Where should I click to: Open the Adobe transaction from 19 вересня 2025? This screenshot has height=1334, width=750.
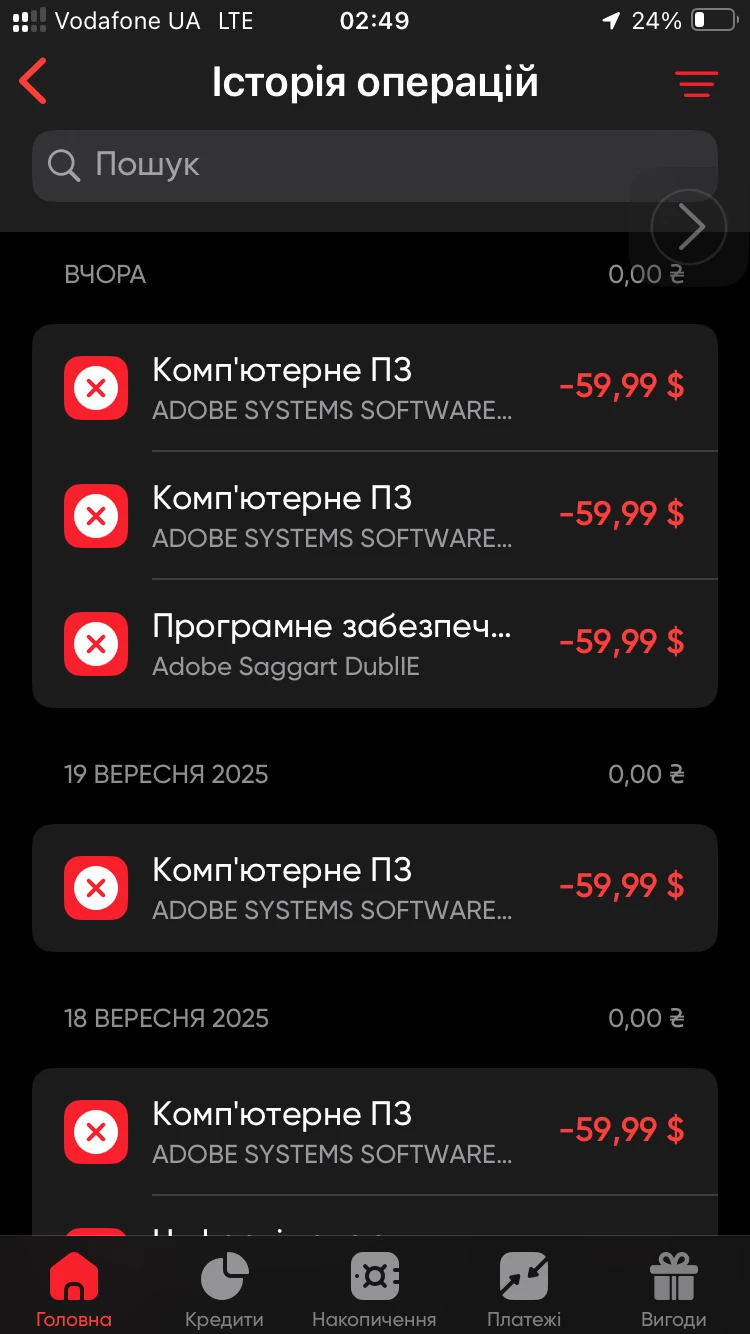point(374,888)
